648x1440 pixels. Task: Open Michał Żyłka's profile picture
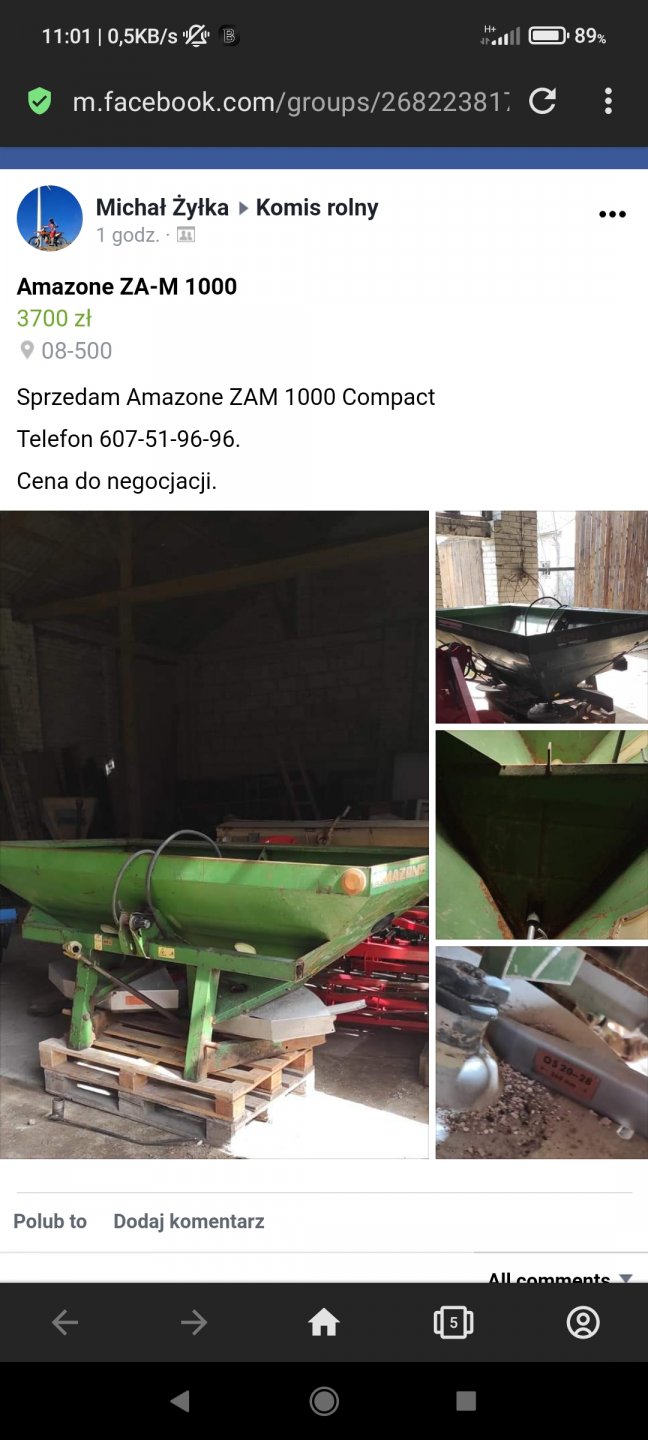pyautogui.click(x=50, y=218)
